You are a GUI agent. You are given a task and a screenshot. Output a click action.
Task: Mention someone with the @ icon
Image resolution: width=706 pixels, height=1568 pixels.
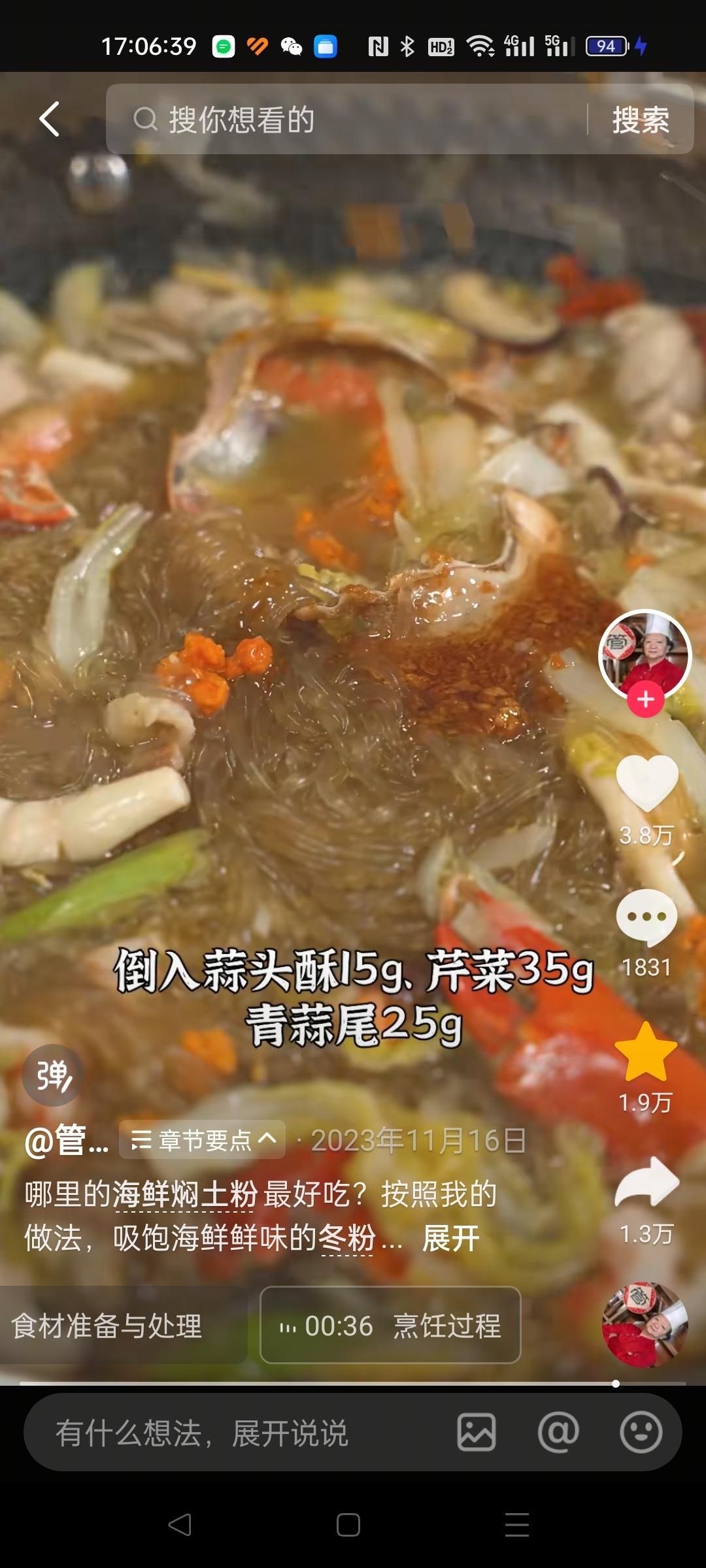pos(558,1433)
